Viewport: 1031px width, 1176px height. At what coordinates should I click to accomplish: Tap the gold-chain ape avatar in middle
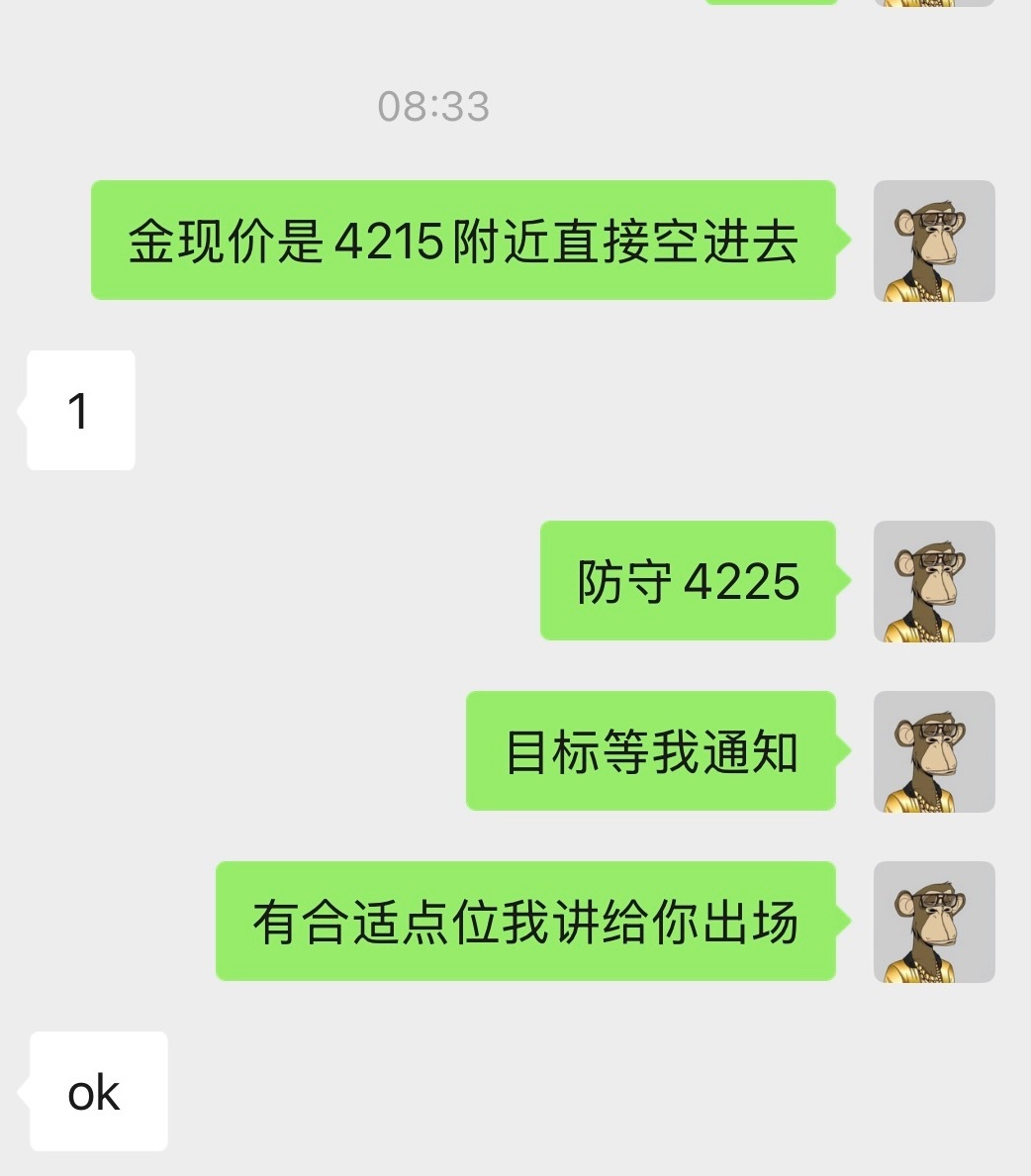coord(932,581)
